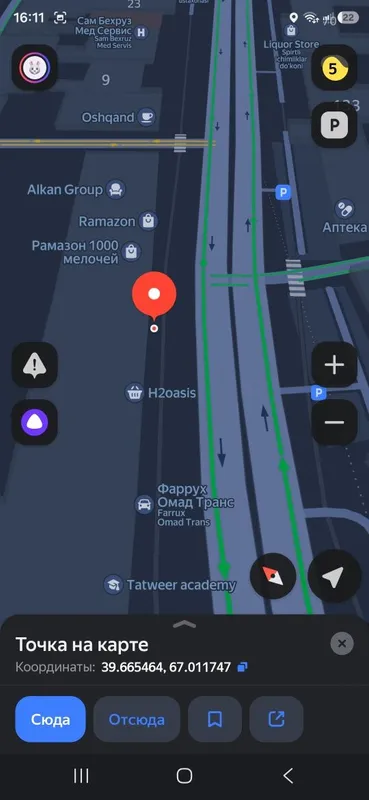The width and height of the screenshot is (369, 800).
Task: Zoom in on the map
Action: 334,365
